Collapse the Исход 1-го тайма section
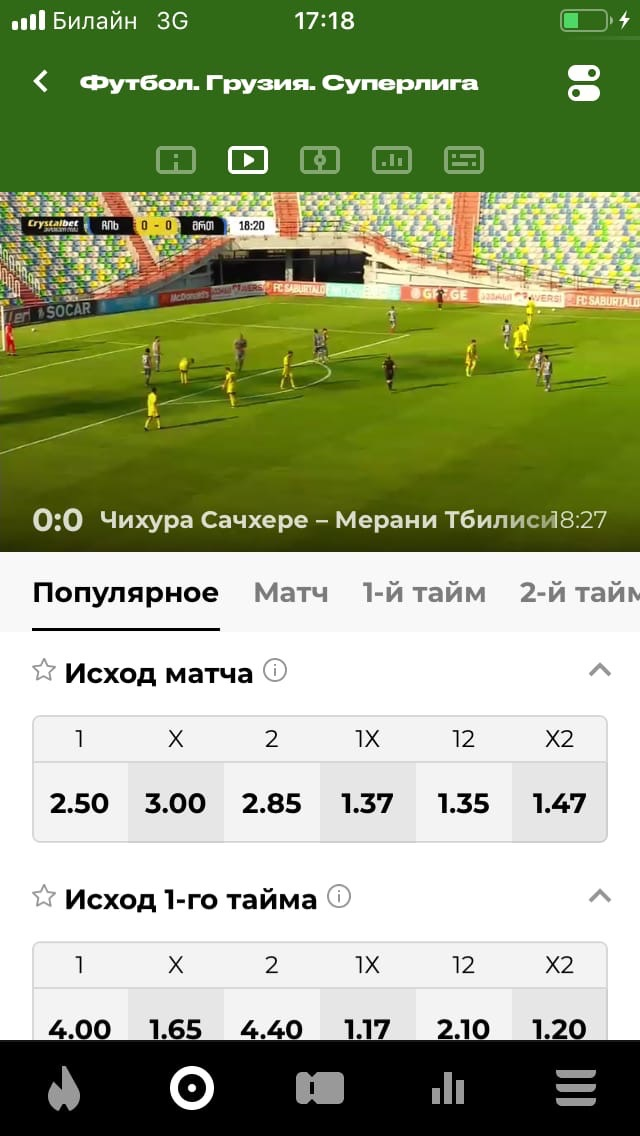Screen dimensions: 640x1136 coord(599,896)
